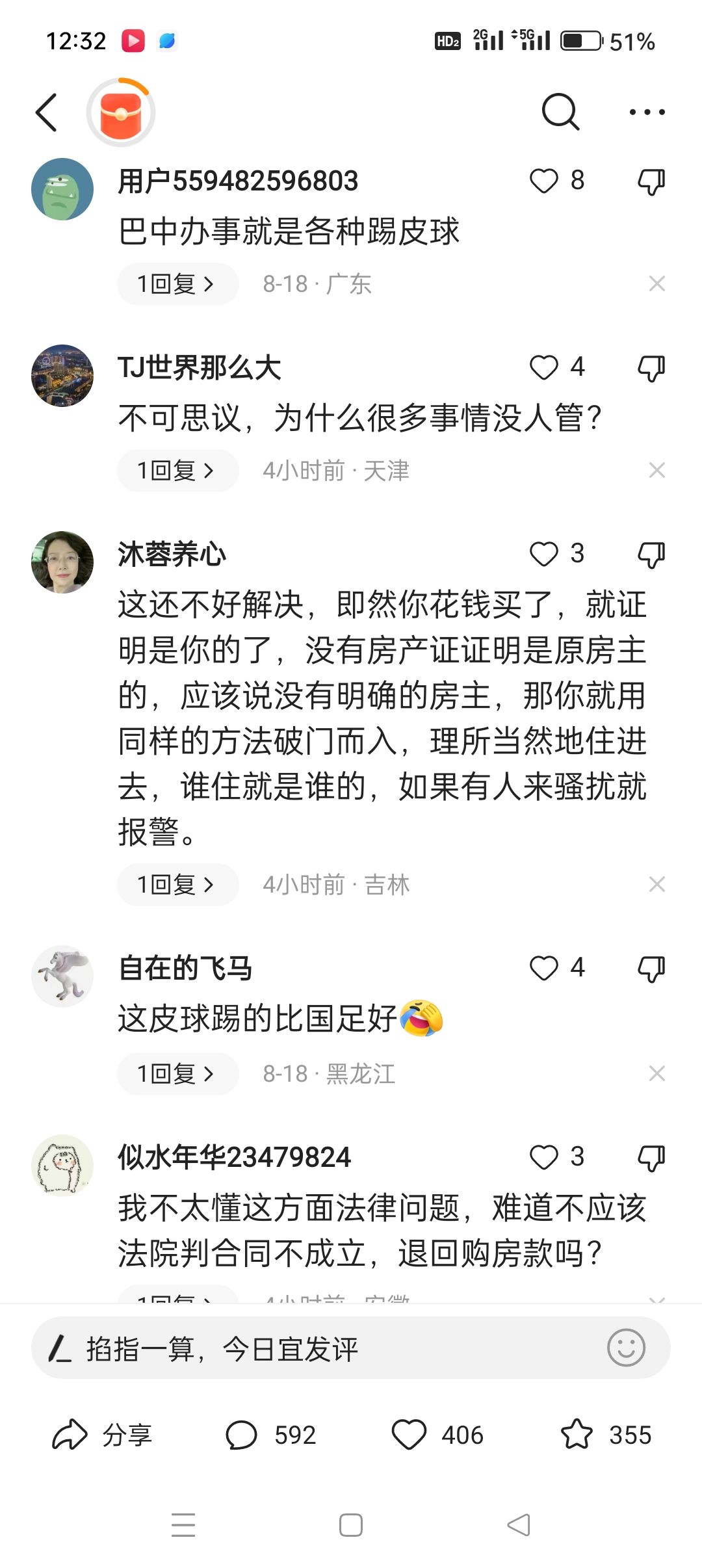Open 沐蓉养心's profile avatar
The height and width of the screenshot is (1568, 702).
pyautogui.click(x=62, y=562)
